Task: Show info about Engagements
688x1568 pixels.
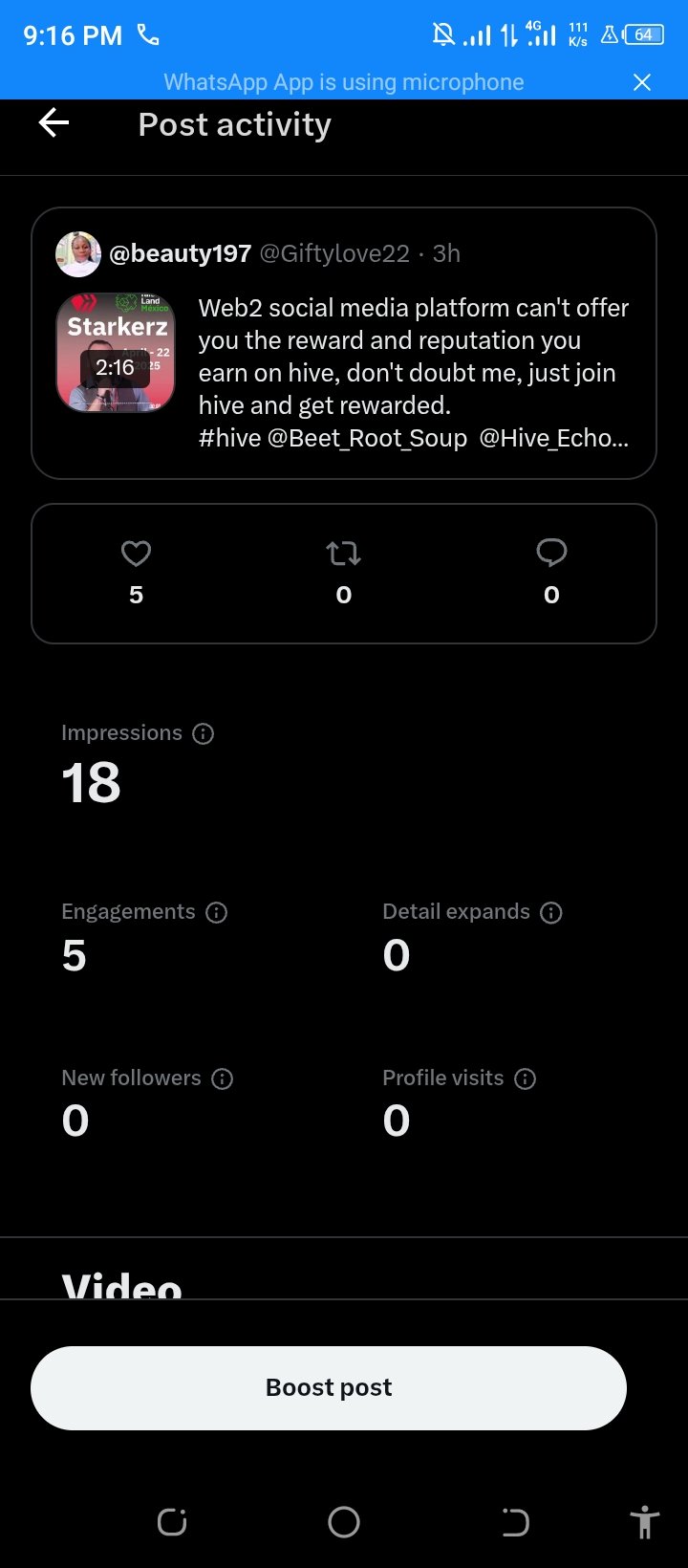Action: click(x=217, y=912)
